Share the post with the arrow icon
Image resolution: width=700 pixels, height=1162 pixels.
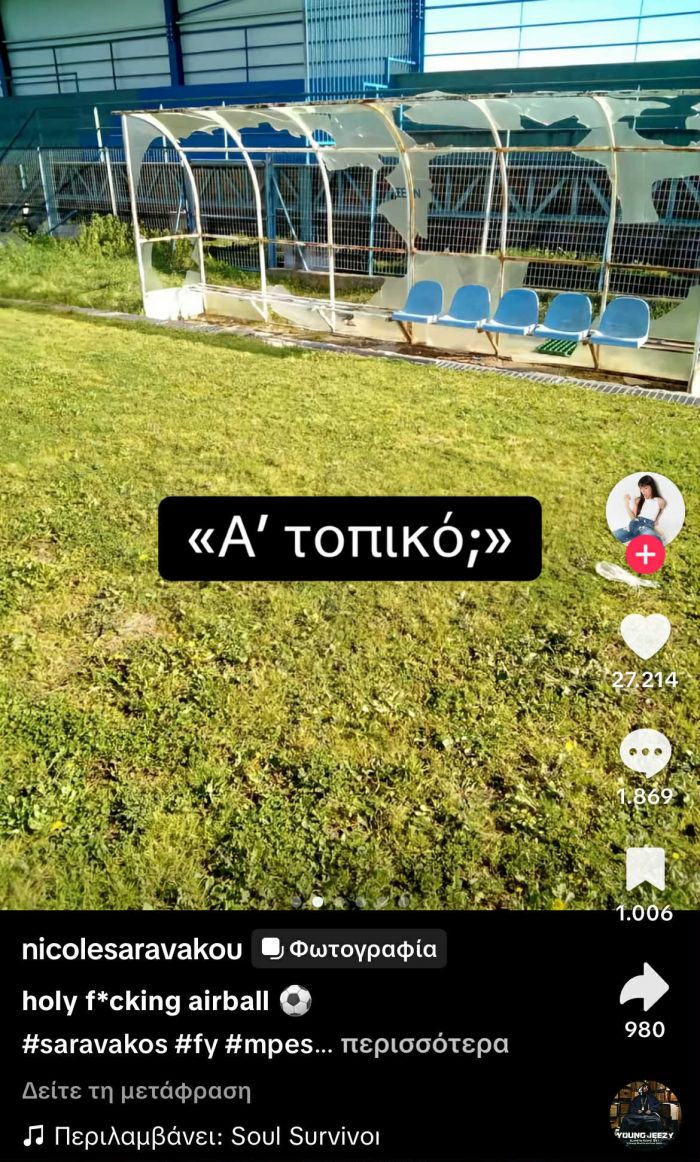644,988
